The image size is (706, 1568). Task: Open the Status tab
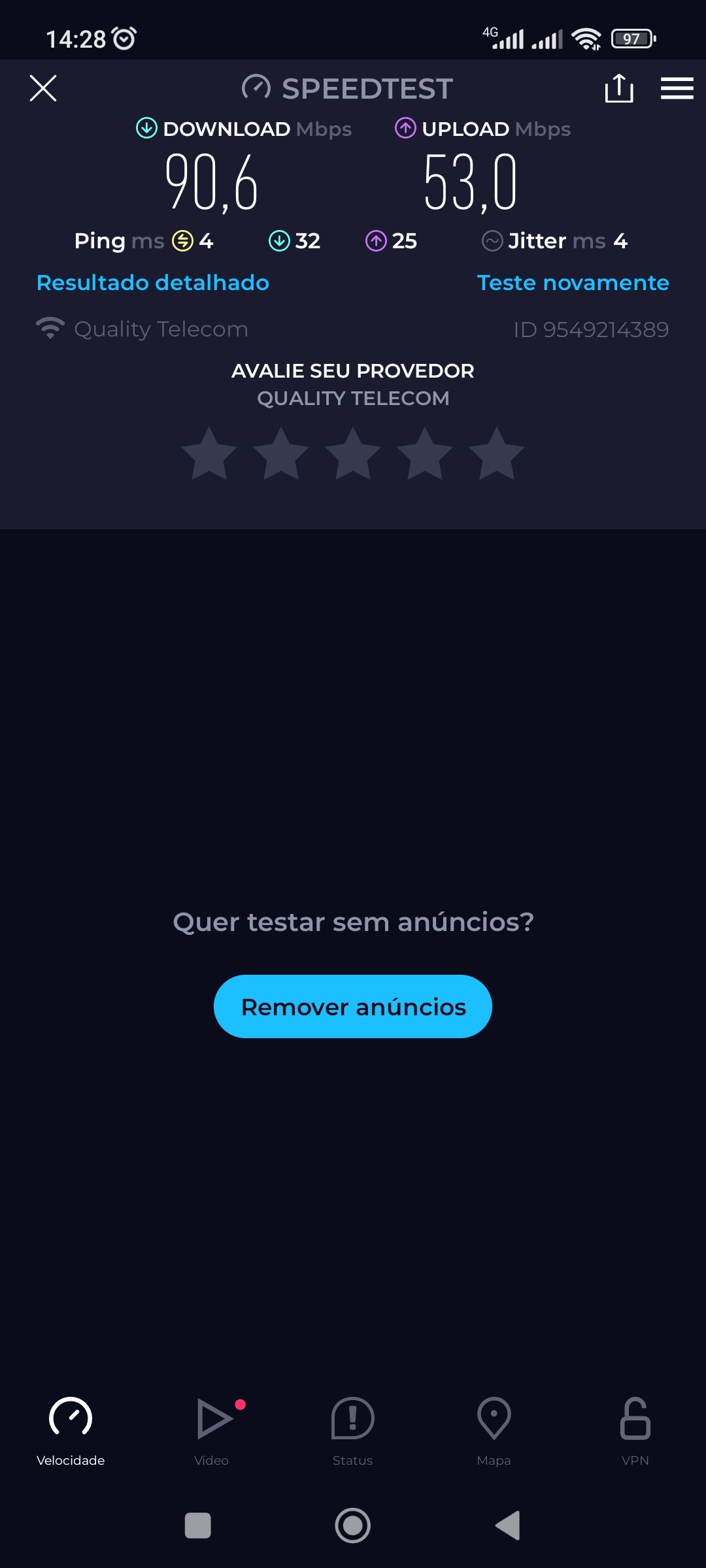pos(353,1429)
